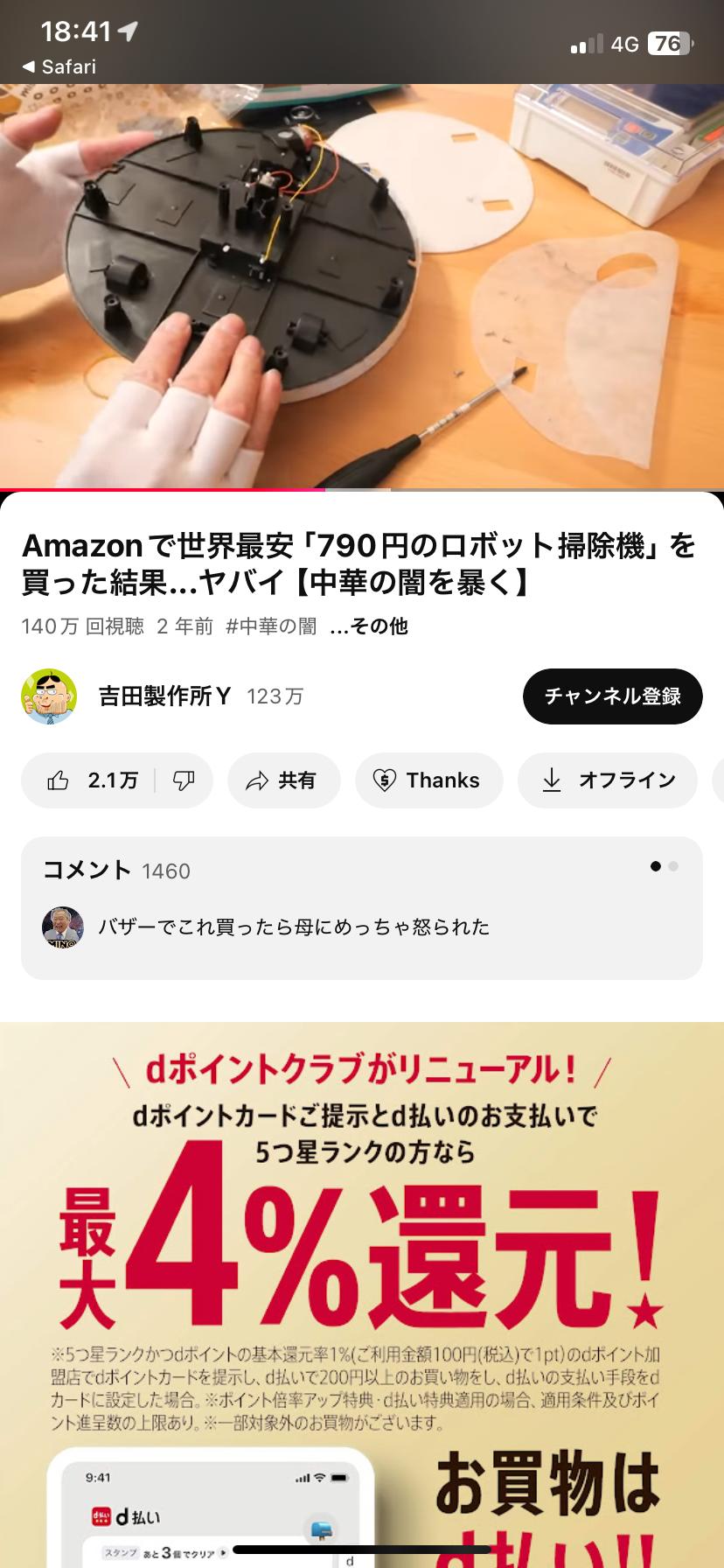Open 吉田製作所Y channel page
The height and width of the screenshot is (1568, 724).
point(164,696)
